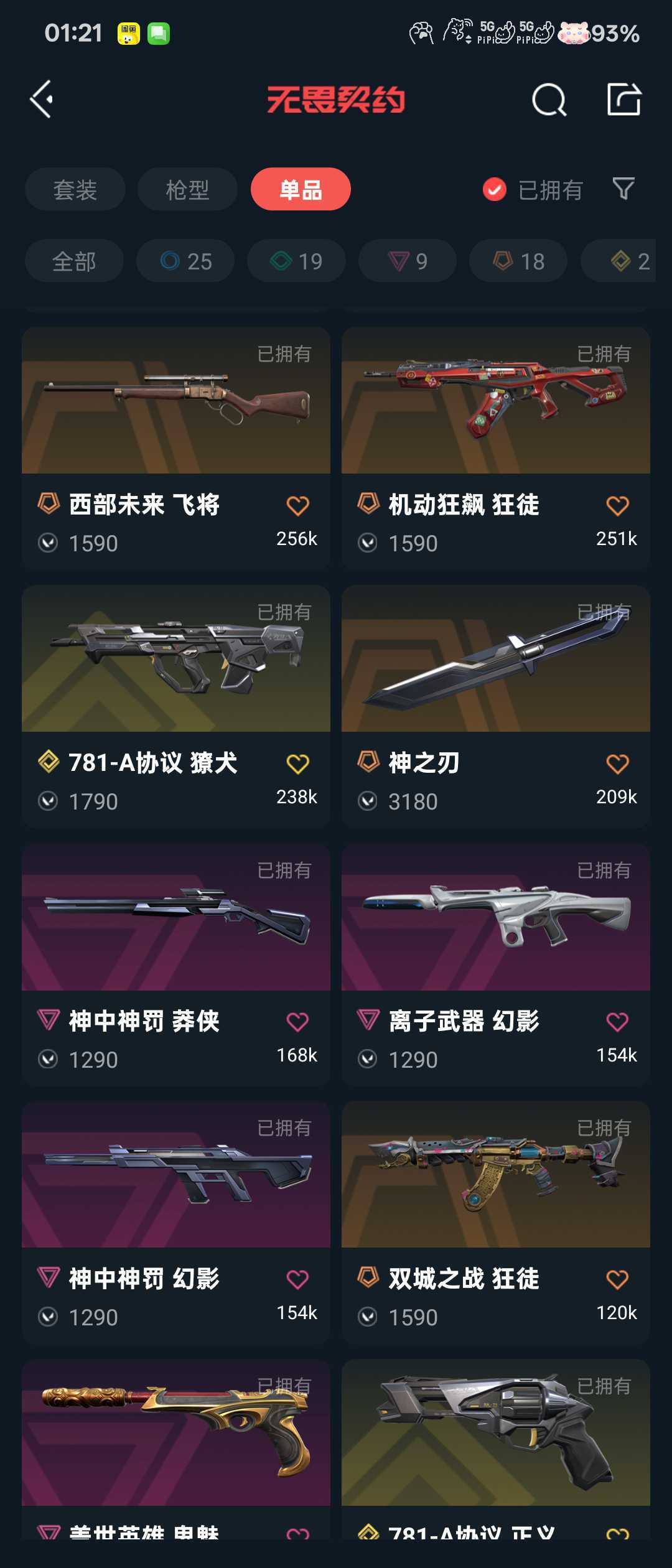Select the green rarity filter showing 19

coord(296,261)
